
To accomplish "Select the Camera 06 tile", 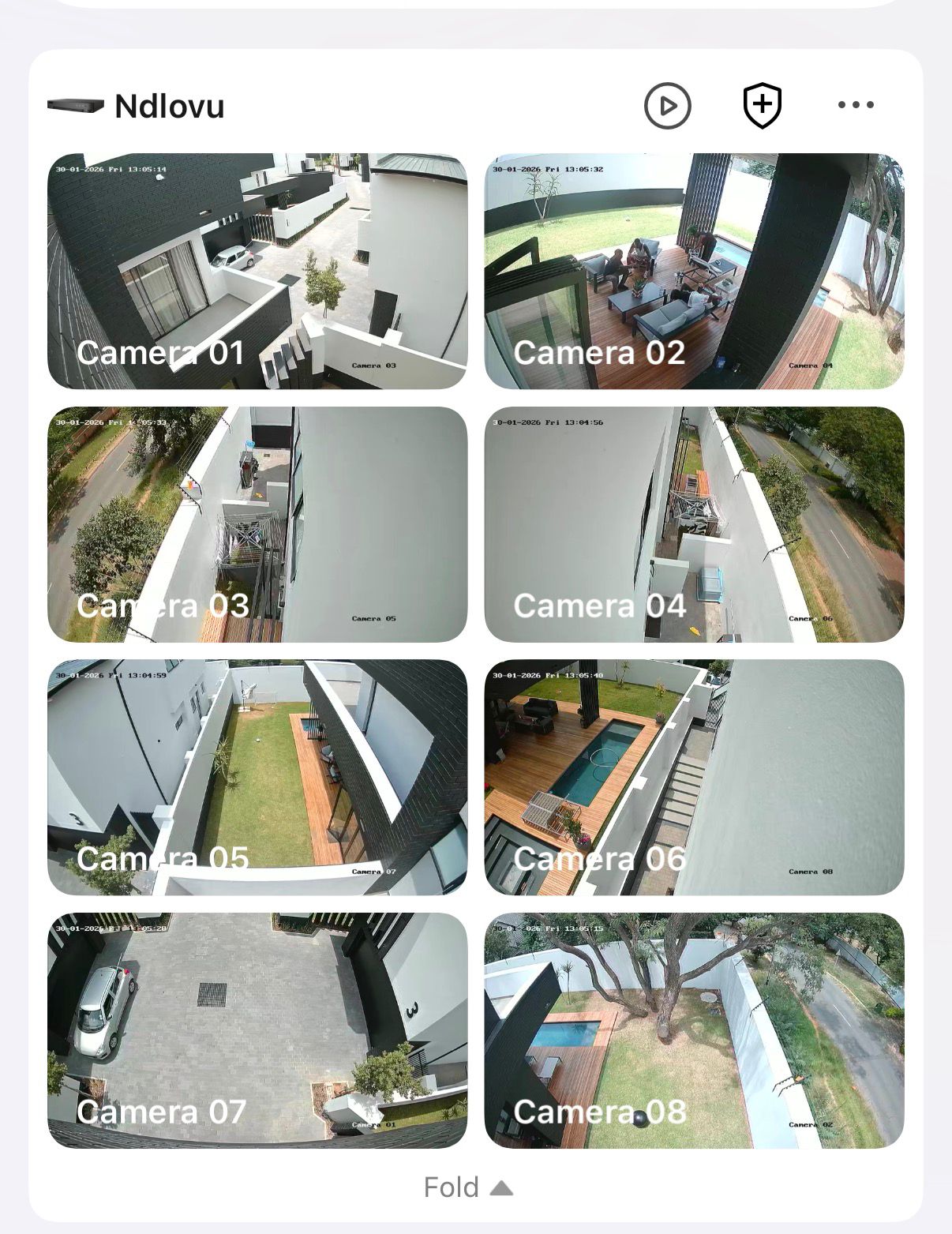I will [694, 777].
